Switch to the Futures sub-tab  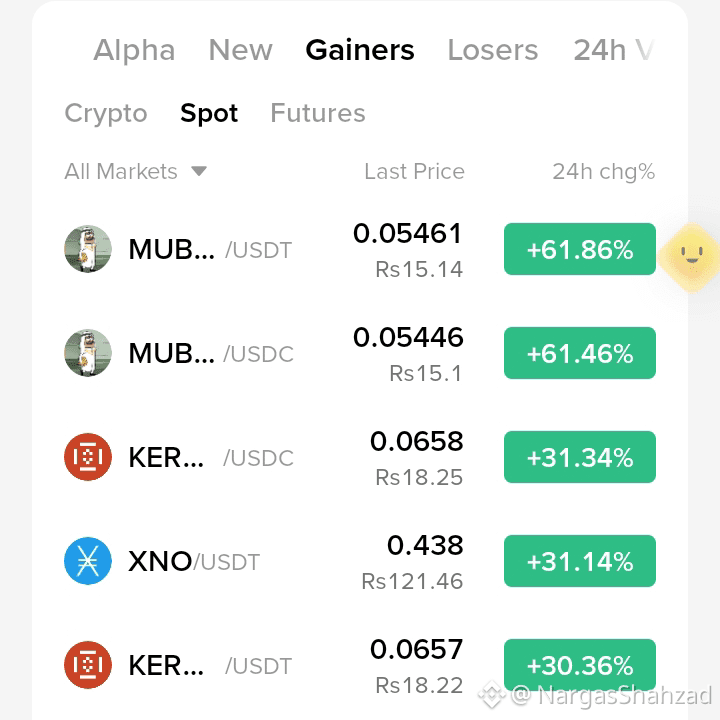(x=318, y=113)
